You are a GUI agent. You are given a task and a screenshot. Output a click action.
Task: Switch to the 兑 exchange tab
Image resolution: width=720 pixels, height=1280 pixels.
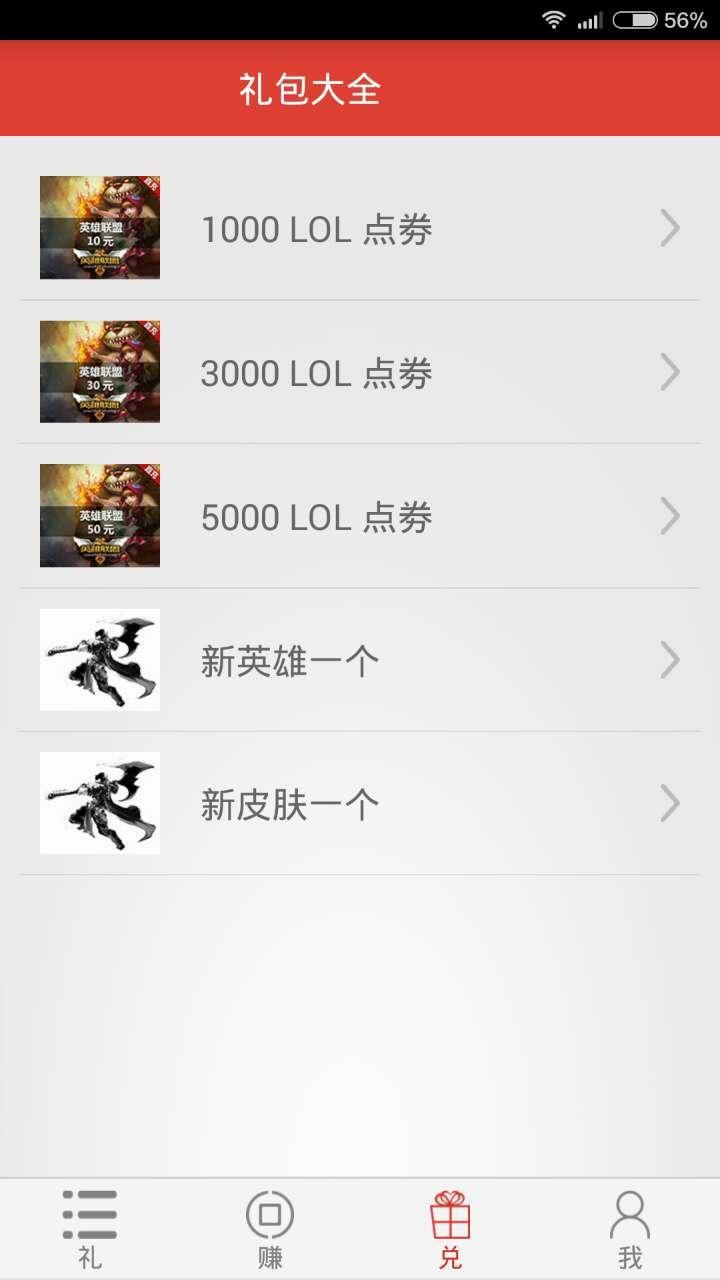pos(450,1228)
